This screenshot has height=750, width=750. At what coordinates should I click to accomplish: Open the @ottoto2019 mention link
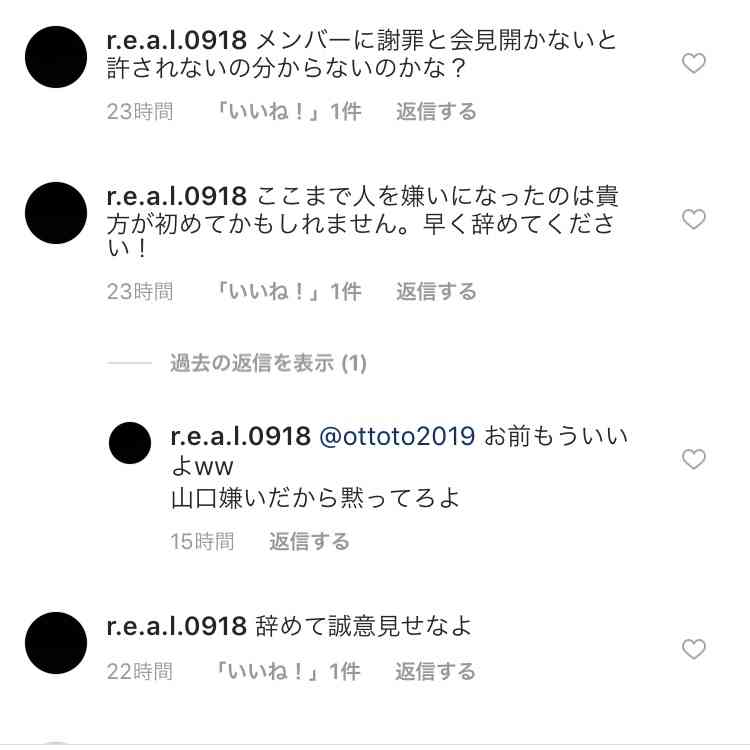[x=398, y=437]
